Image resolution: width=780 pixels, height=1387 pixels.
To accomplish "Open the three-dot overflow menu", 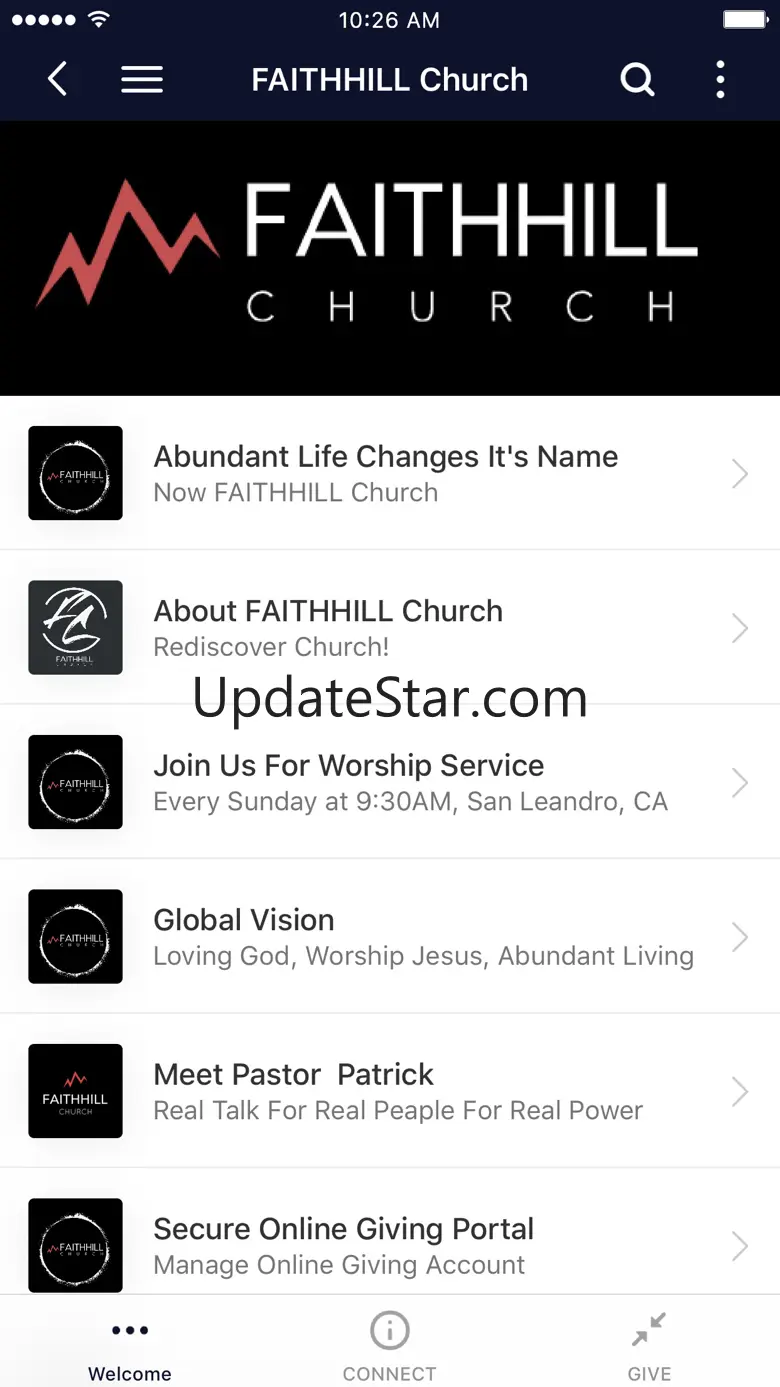I will (720, 79).
